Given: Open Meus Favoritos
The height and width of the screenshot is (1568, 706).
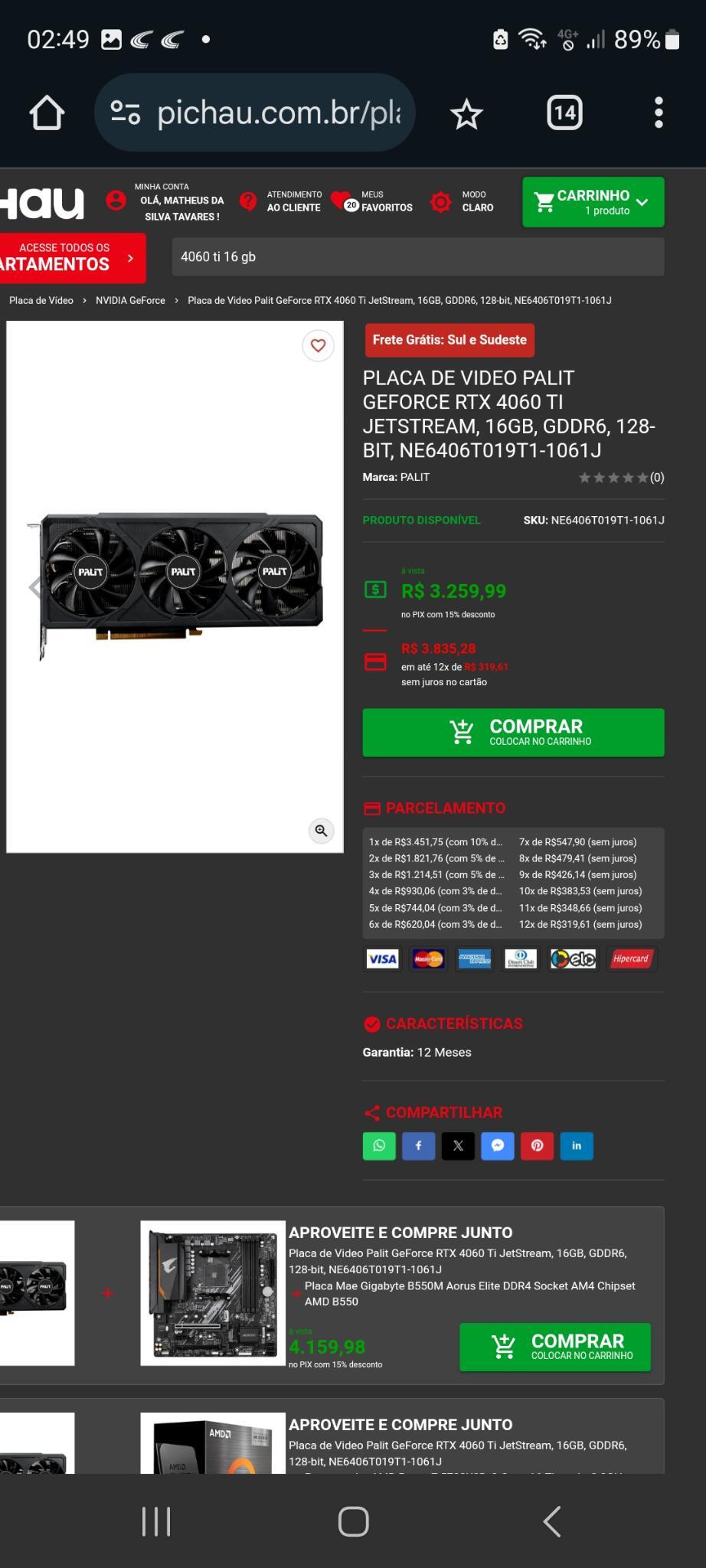Looking at the screenshot, I should click(372, 201).
